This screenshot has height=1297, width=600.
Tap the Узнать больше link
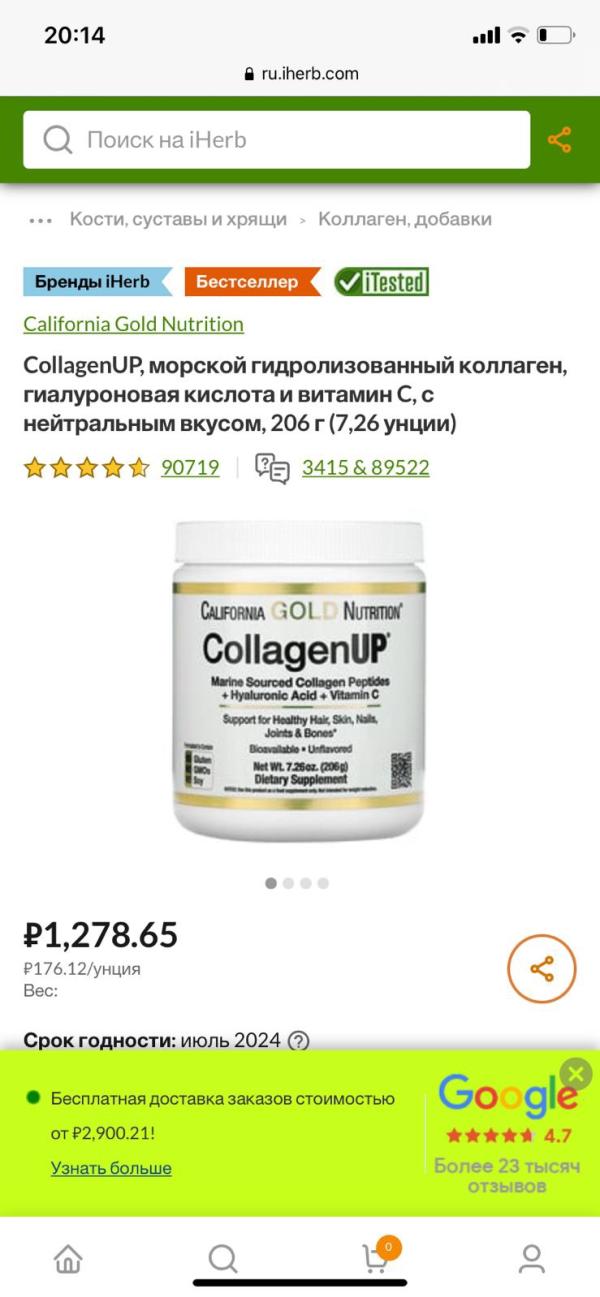[x=111, y=1168]
